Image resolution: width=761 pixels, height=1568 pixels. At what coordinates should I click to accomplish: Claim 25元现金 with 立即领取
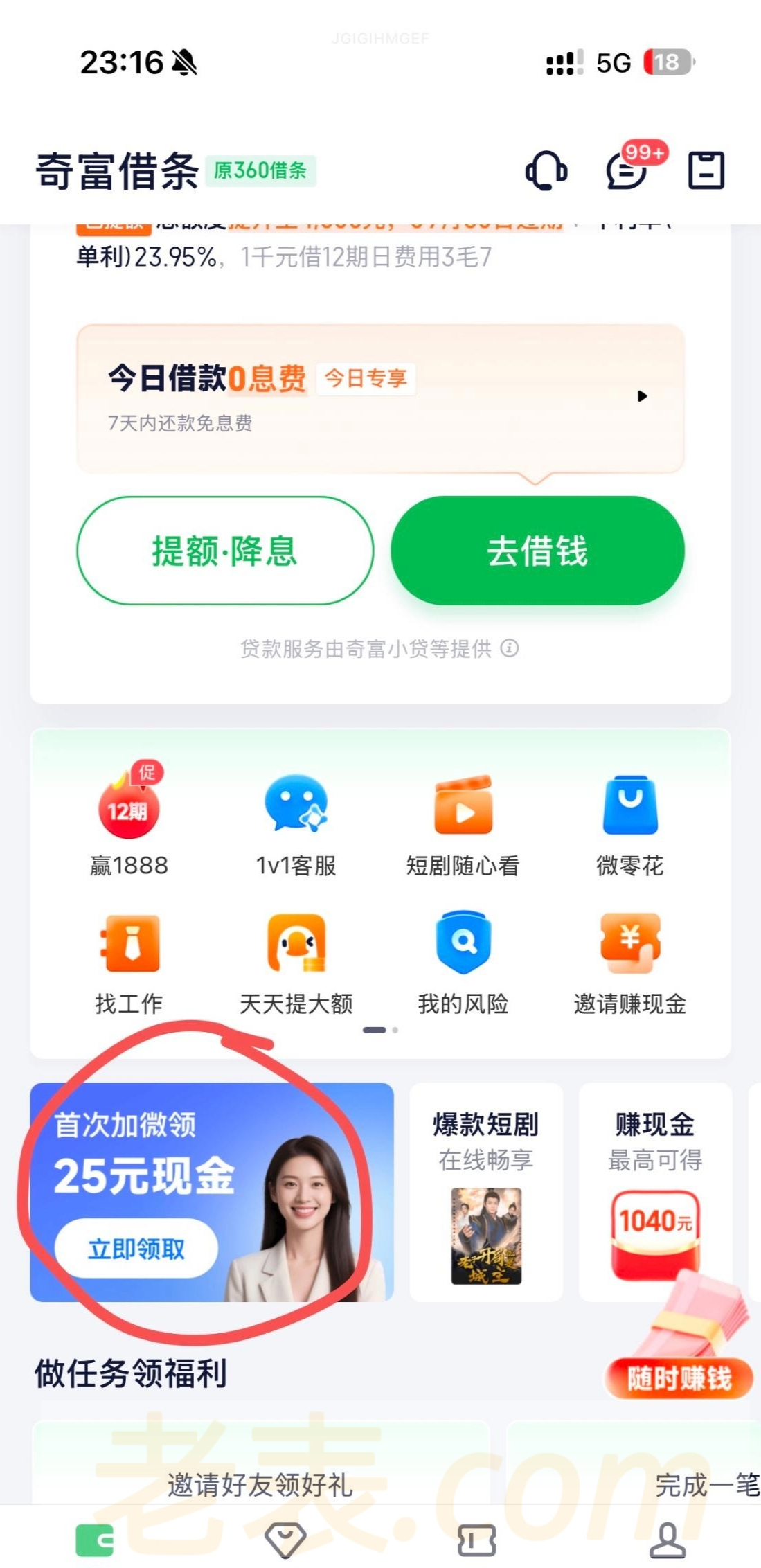coord(136,1248)
